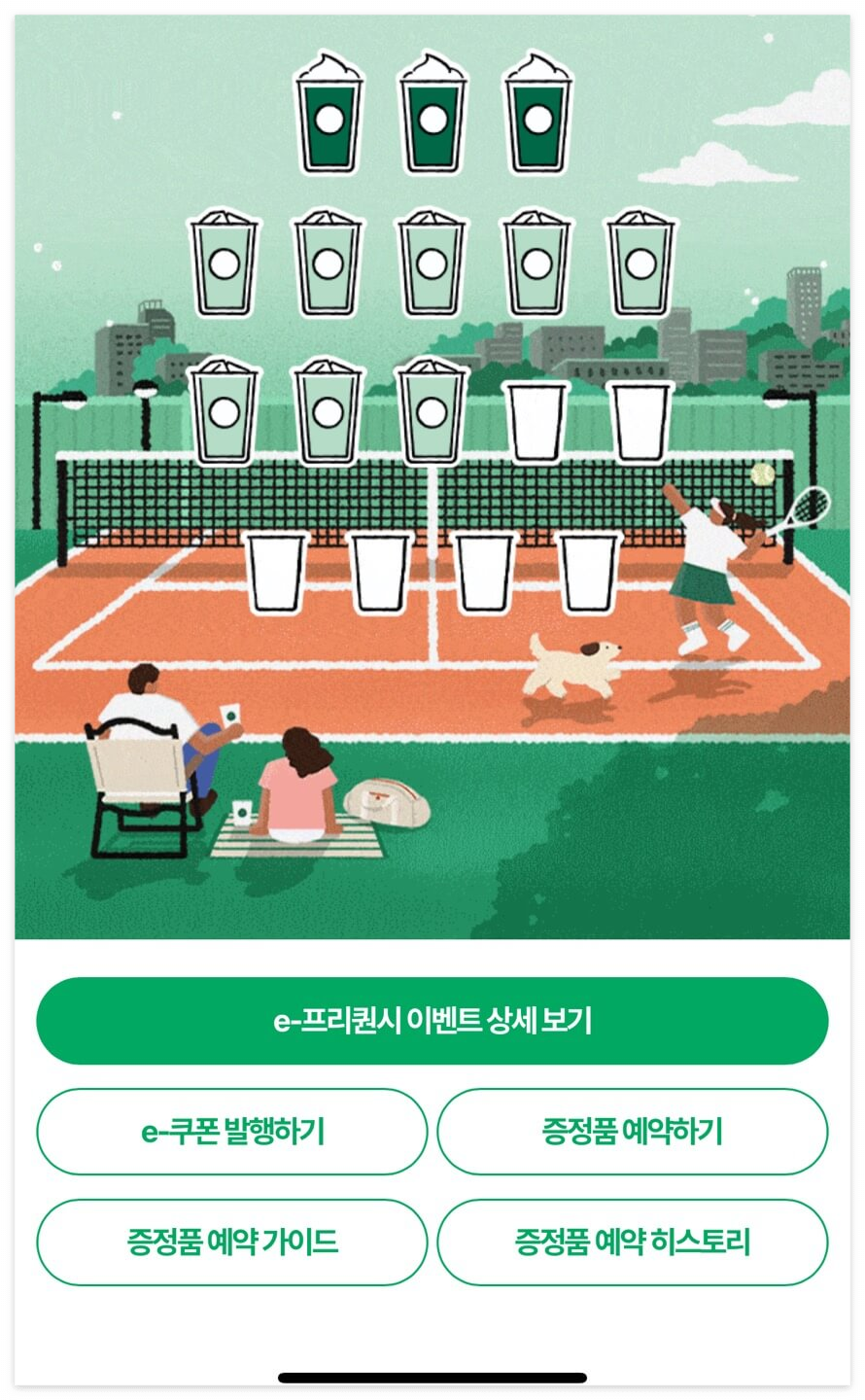Open 증정품 예약 히스토리

(x=634, y=1242)
